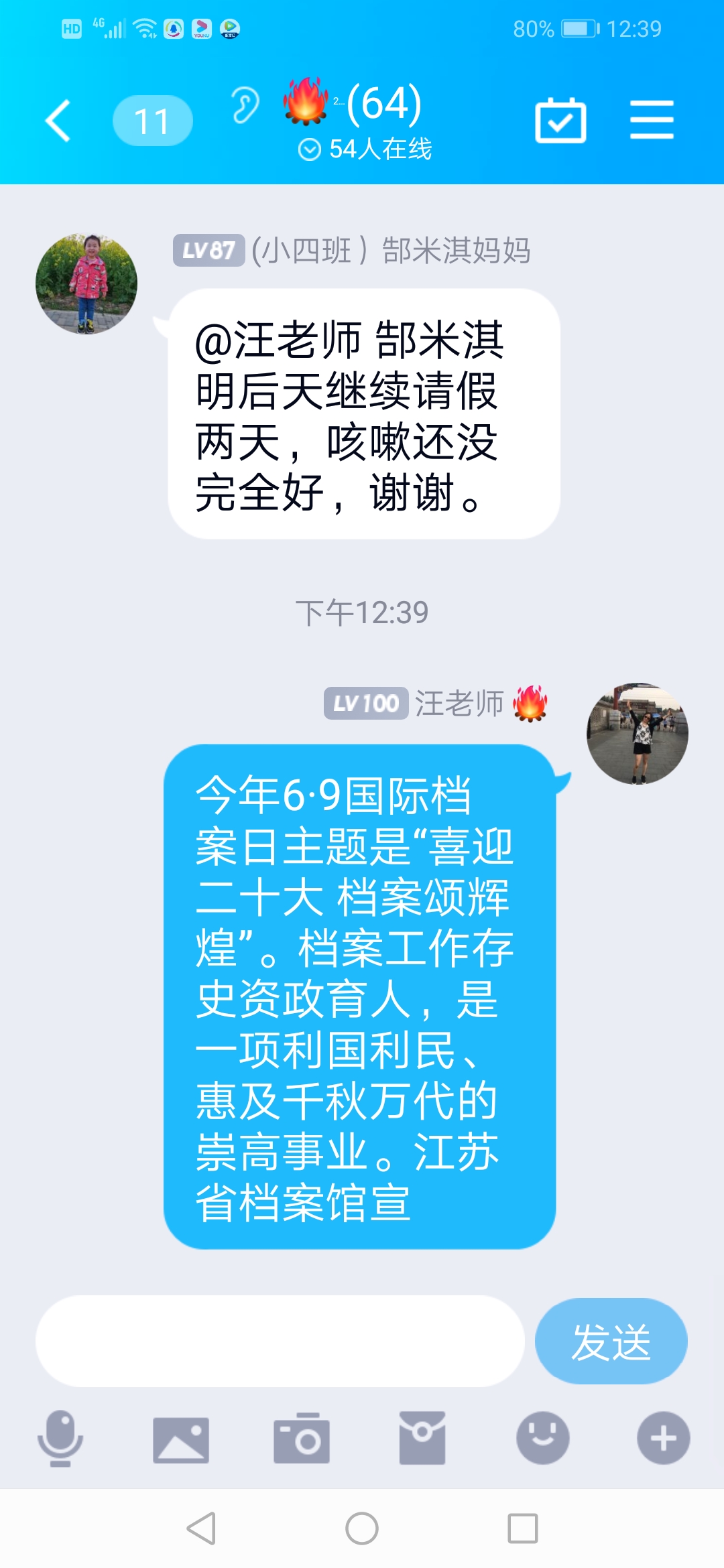The width and height of the screenshot is (724, 1568).
Task: Open 邰米淇妈妈's profile avatar
Action: [86, 284]
